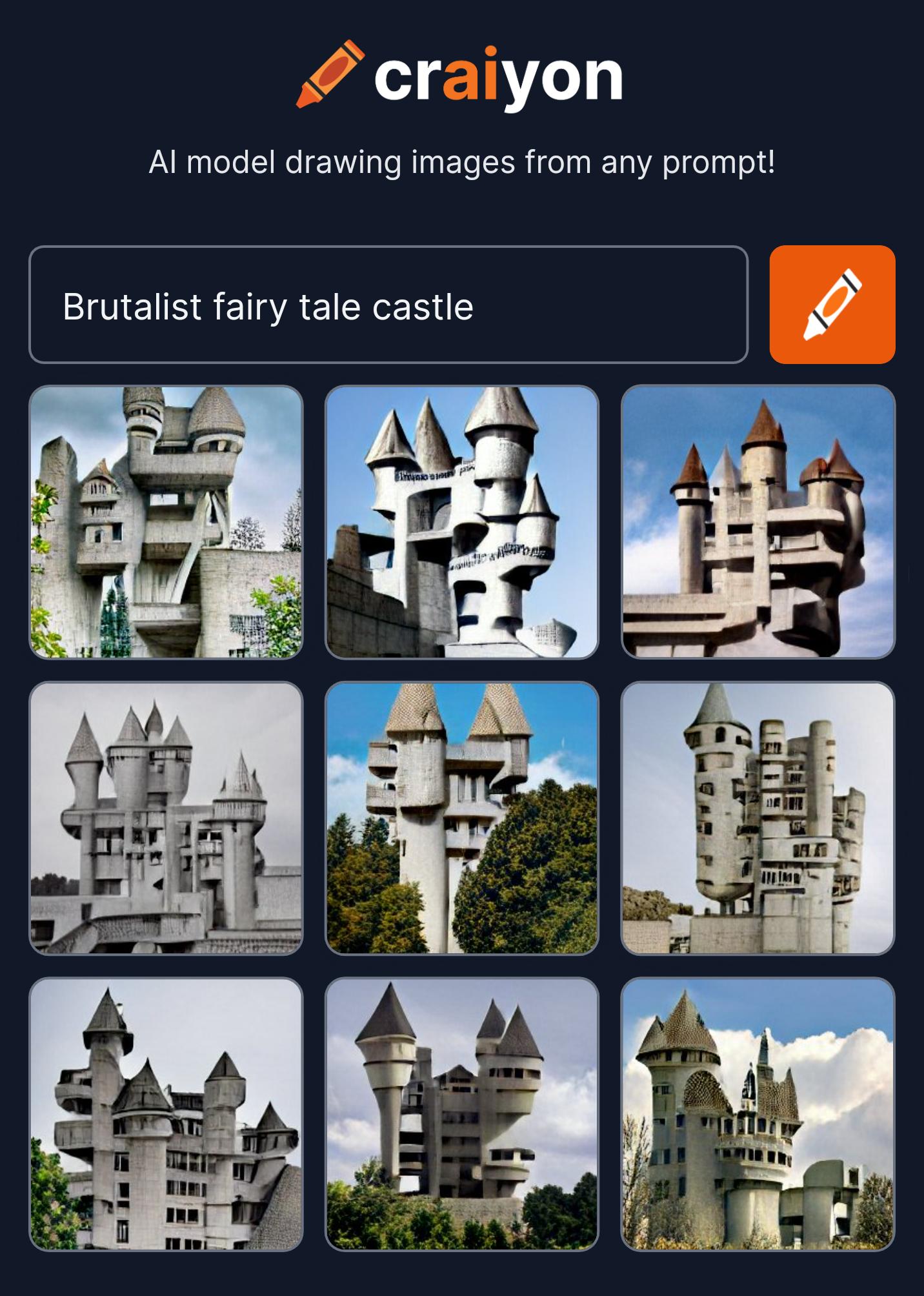
Task: Click inside the 'Brutalist fairy tale castle' prompt field
Action: point(387,306)
